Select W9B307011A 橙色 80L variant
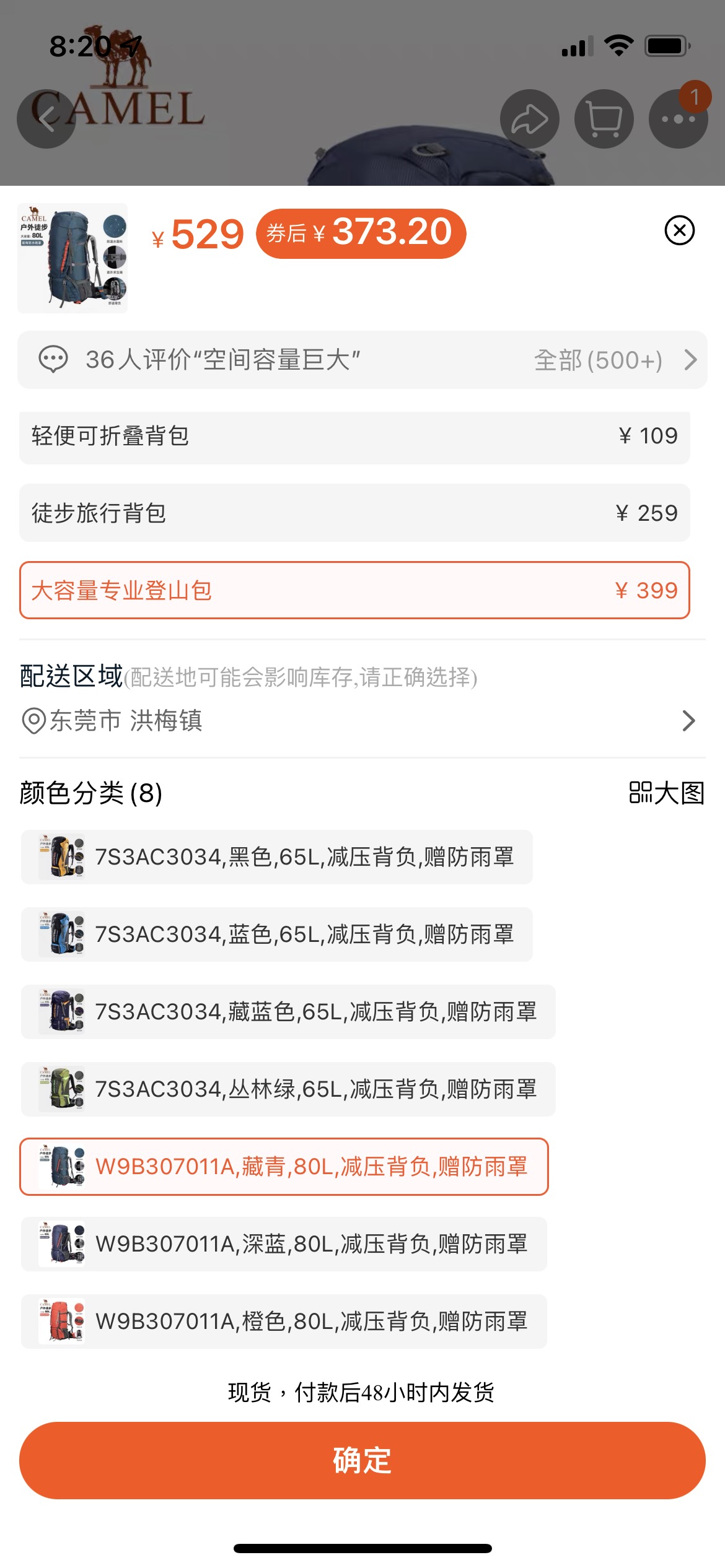Viewport: 725px width, 1568px height. point(284,1322)
